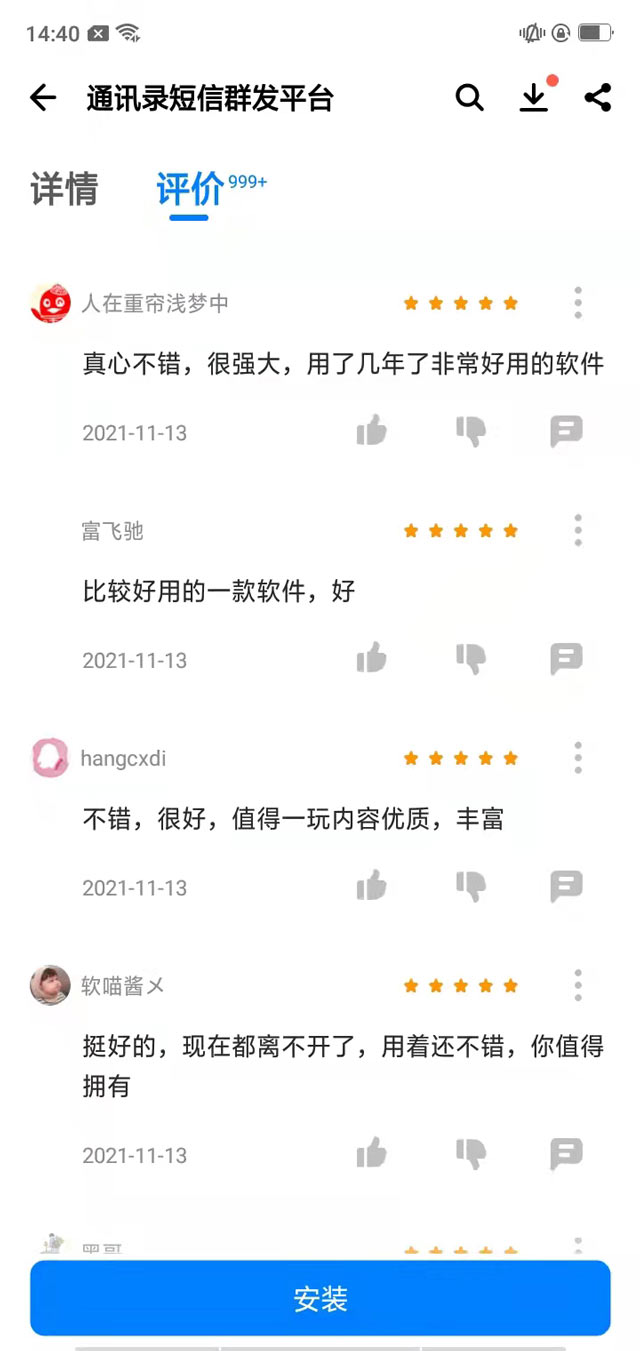640x1351 pixels.
Task: Share this app page
Action: tap(598, 98)
